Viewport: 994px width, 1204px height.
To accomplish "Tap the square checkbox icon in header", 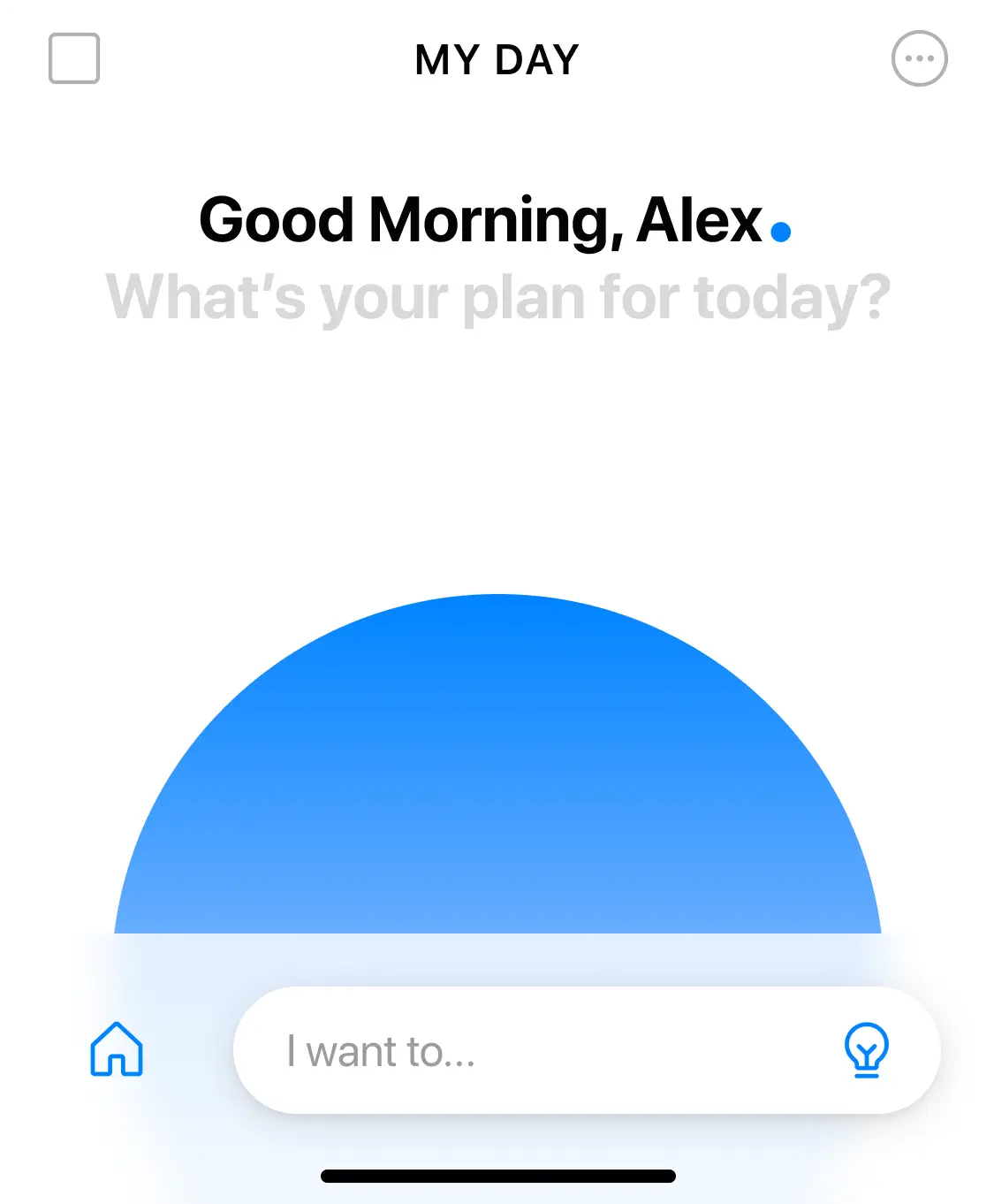I will point(74,58).
